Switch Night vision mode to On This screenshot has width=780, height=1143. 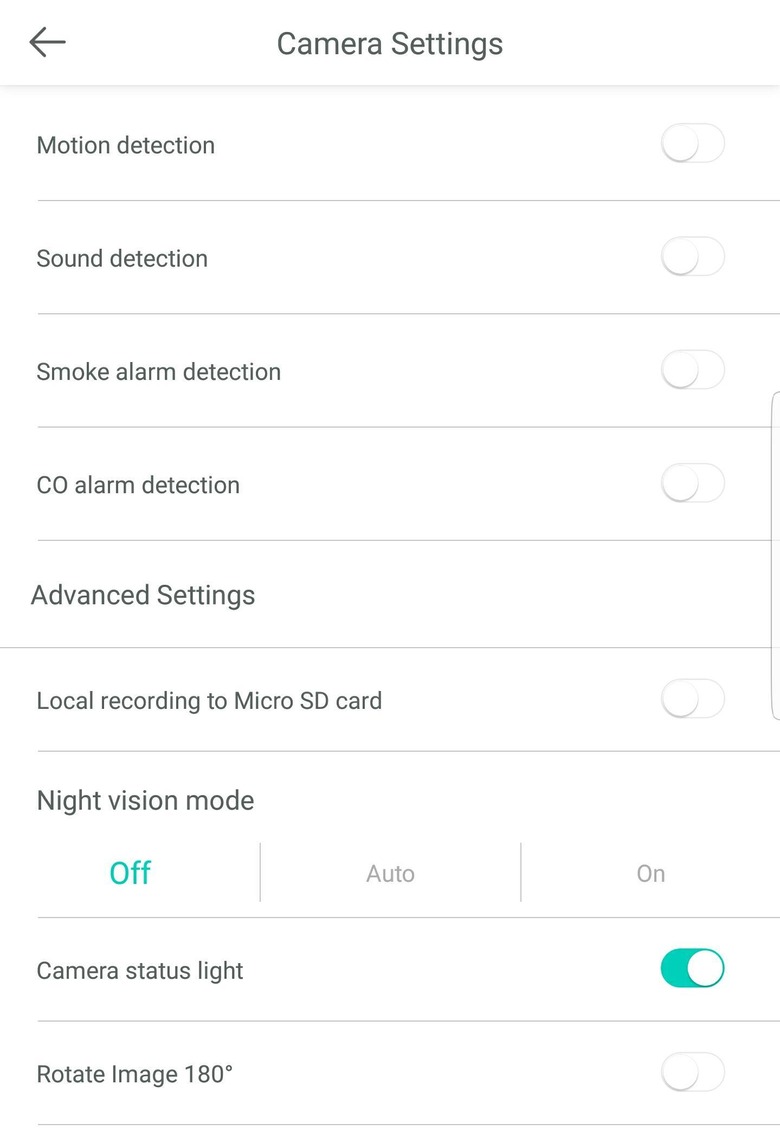[x=650, y=873]
